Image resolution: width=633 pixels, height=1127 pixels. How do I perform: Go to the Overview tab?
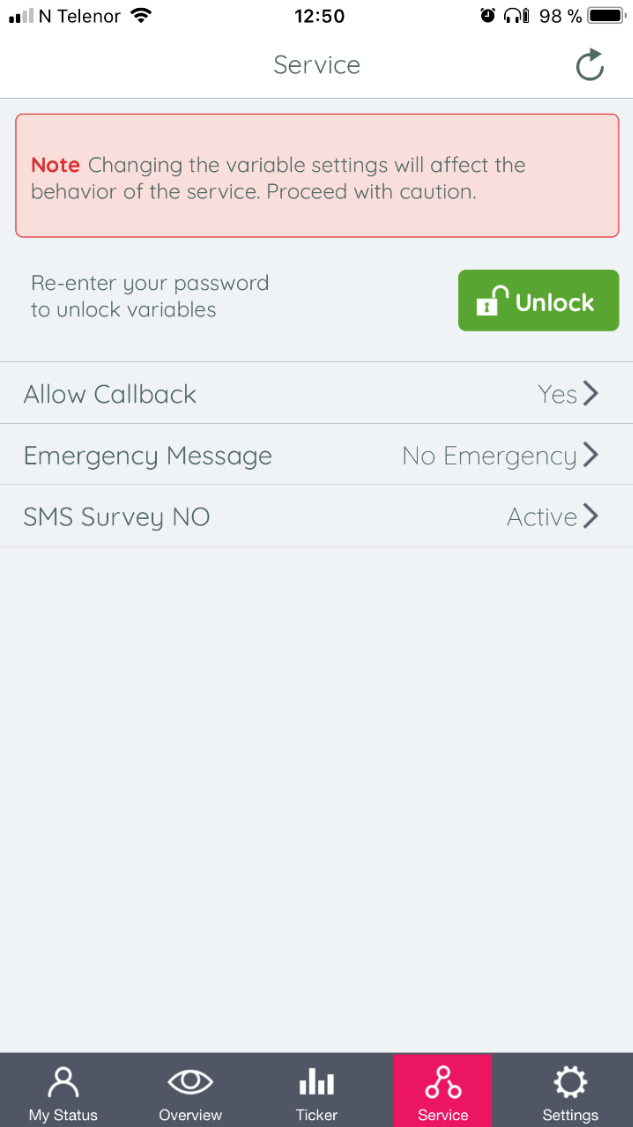(x=190, y=1091)
